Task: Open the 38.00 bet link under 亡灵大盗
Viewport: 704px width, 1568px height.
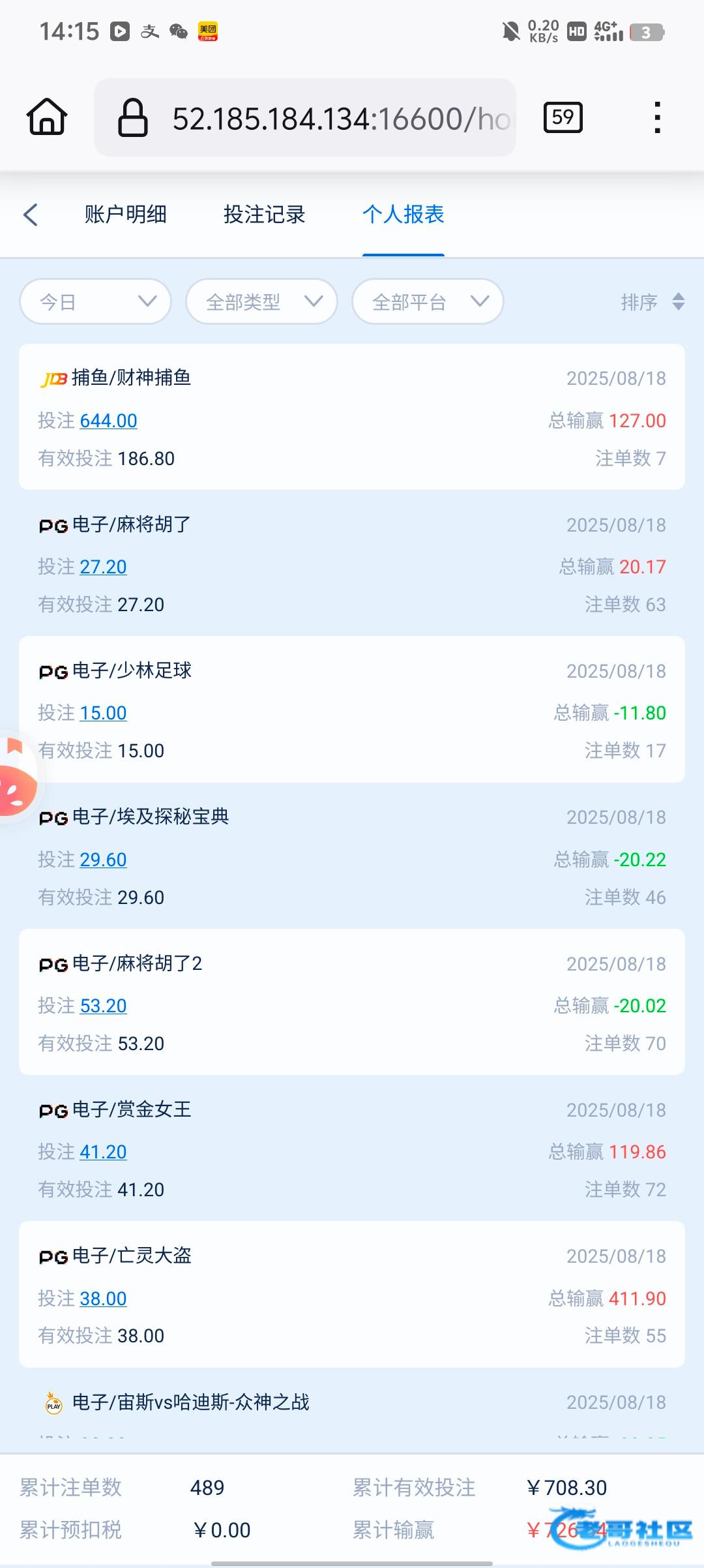Action: [104, 1299]
